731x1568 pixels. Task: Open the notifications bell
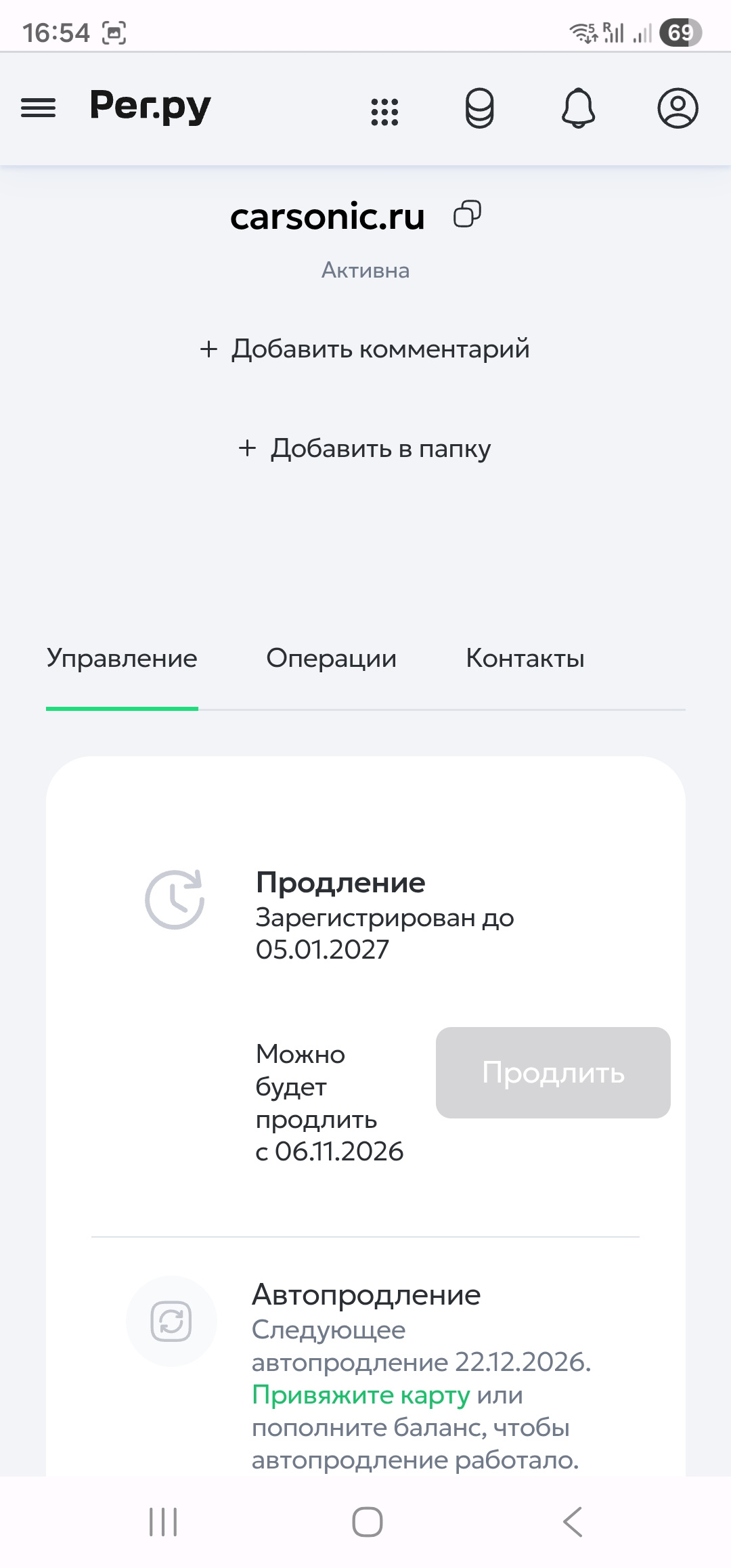tap(578, 108)
